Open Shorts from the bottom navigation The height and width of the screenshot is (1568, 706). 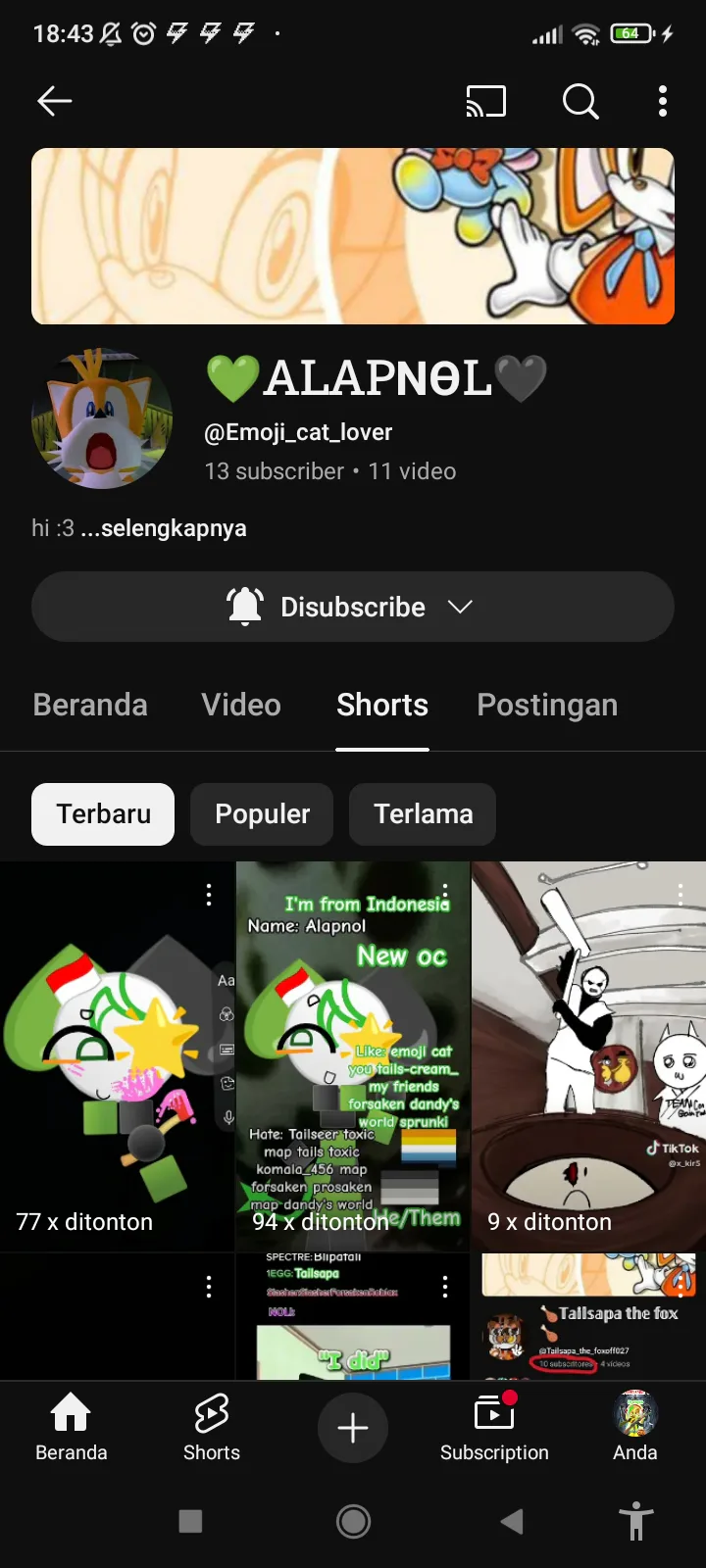coord(212,1428)
